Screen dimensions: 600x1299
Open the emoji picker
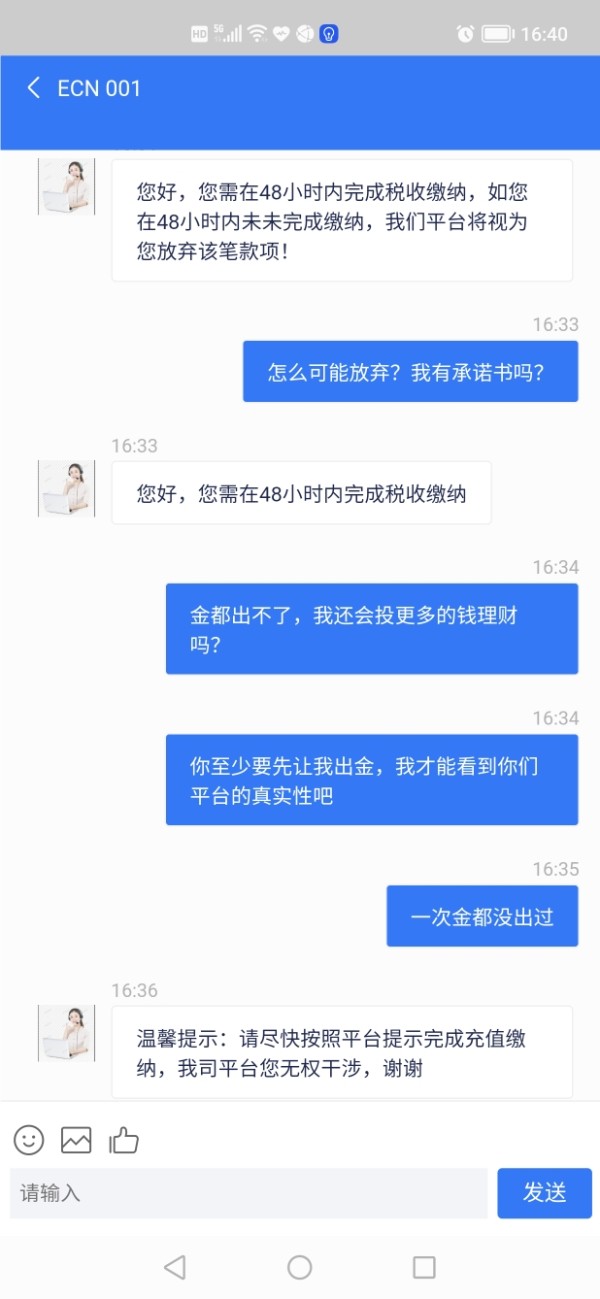[29, 1139]
